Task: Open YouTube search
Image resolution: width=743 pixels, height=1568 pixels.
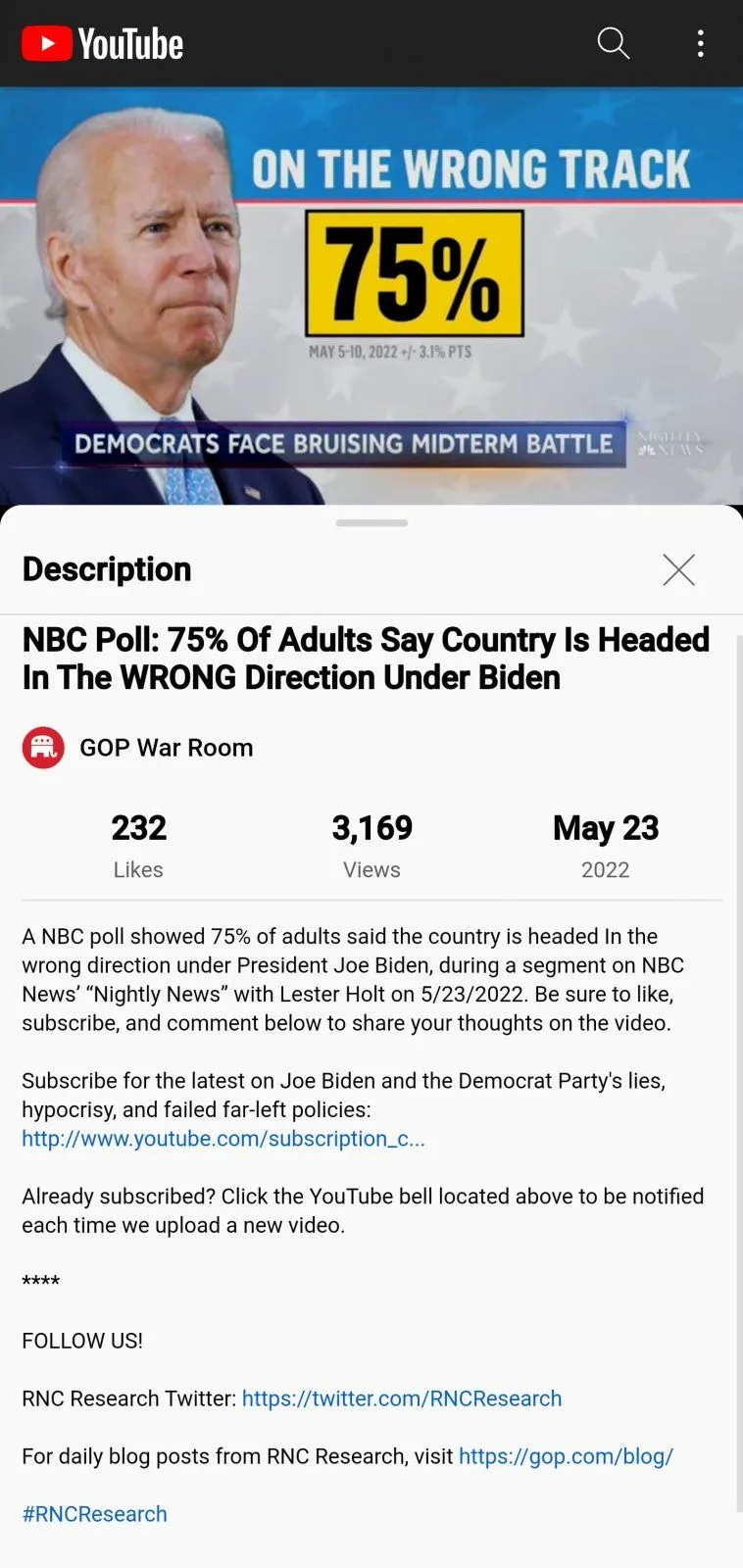Action: [x=613, y=43]
